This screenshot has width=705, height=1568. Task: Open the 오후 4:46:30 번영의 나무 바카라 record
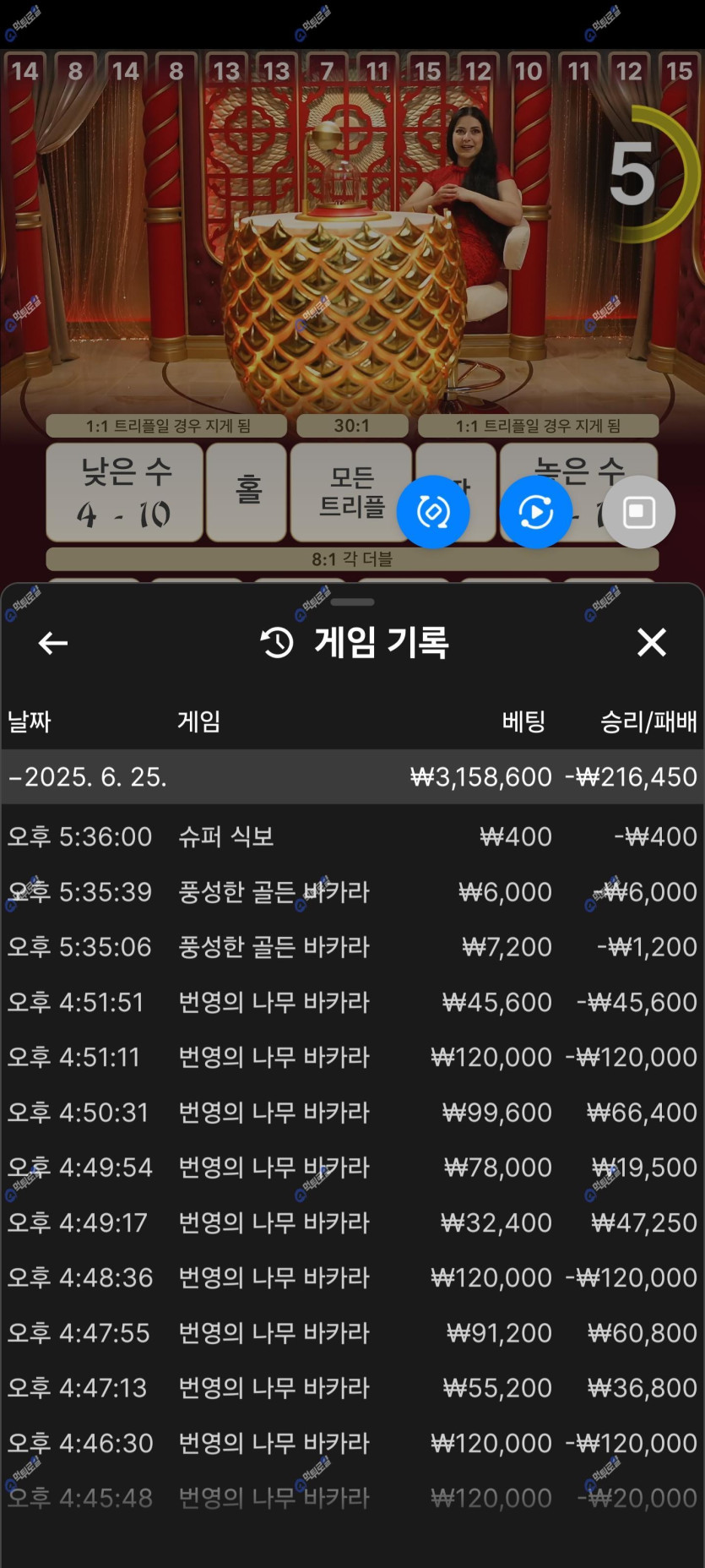352,1443
